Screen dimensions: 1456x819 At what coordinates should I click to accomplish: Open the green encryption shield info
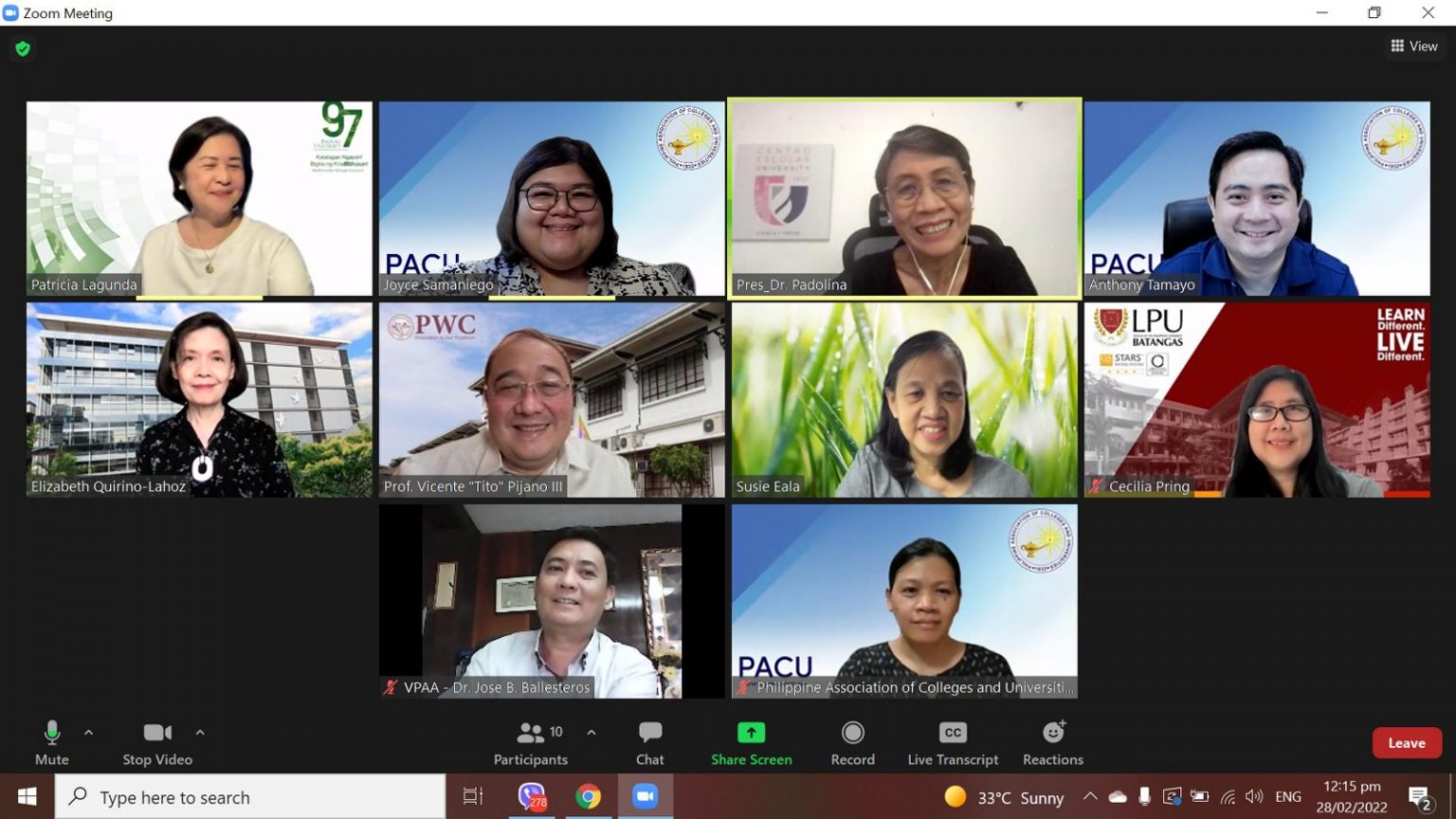point(23,48)
